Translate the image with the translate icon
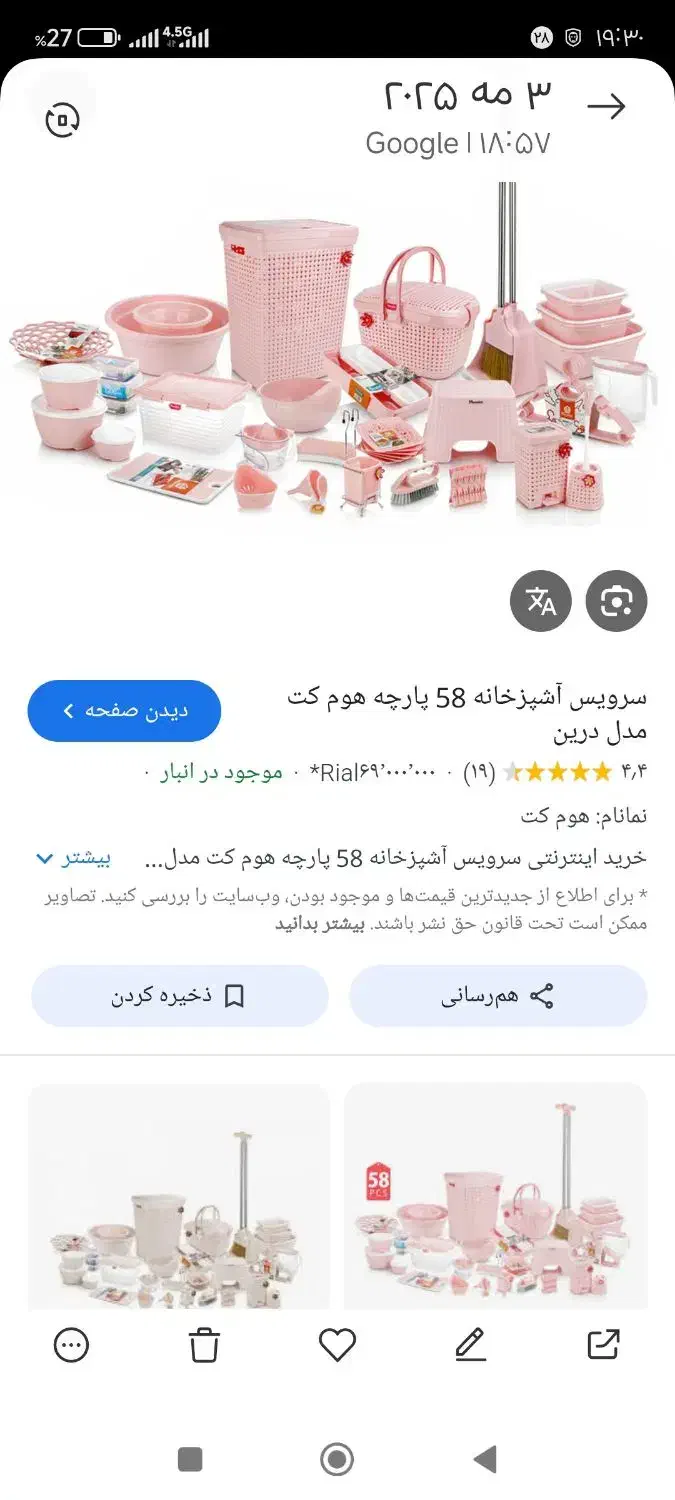This screenshot has width=675, height=1500. 541,601
